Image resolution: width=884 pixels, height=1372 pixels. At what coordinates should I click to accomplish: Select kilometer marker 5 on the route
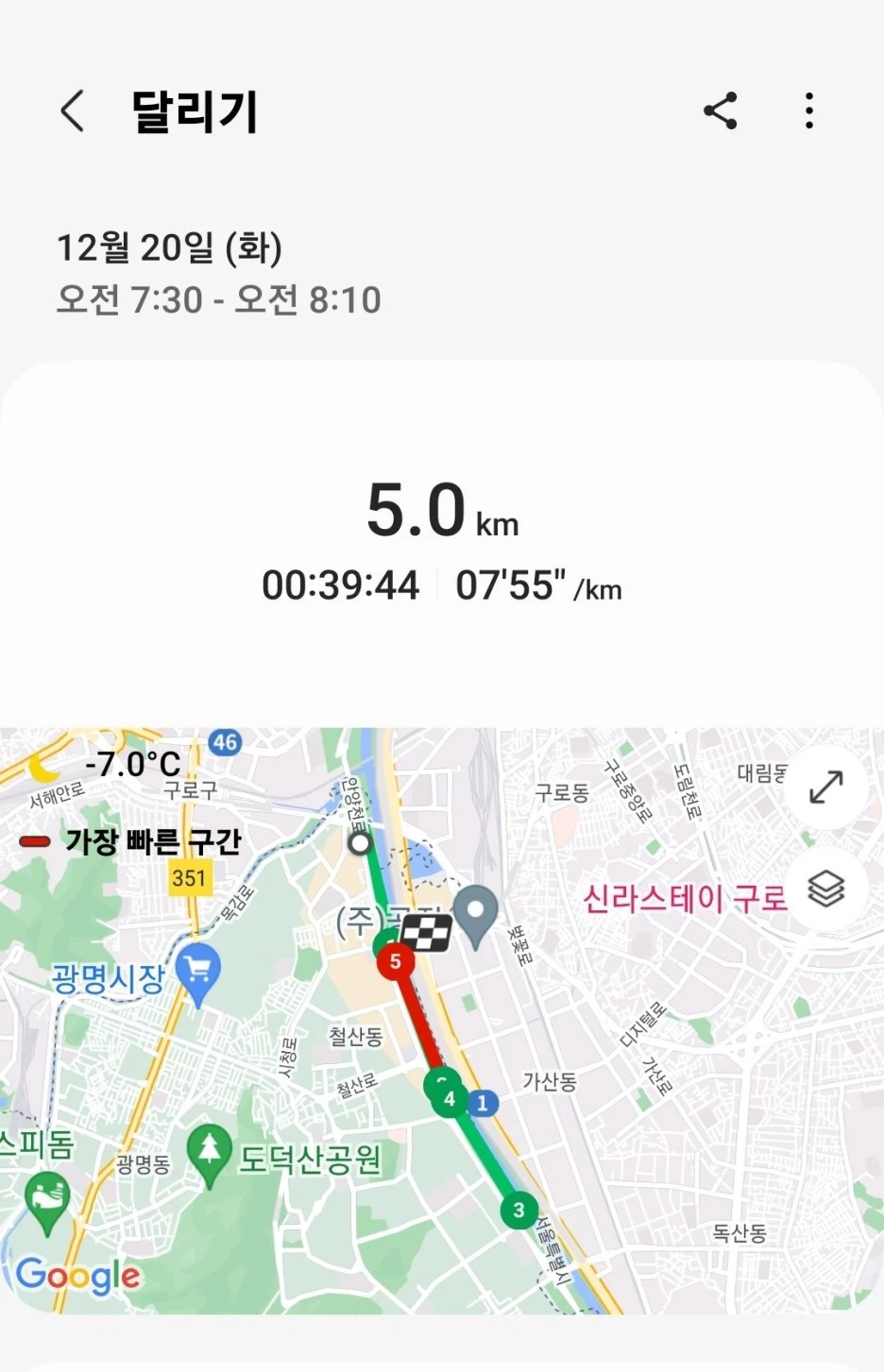pyautogui.click(x=396, y=960)
